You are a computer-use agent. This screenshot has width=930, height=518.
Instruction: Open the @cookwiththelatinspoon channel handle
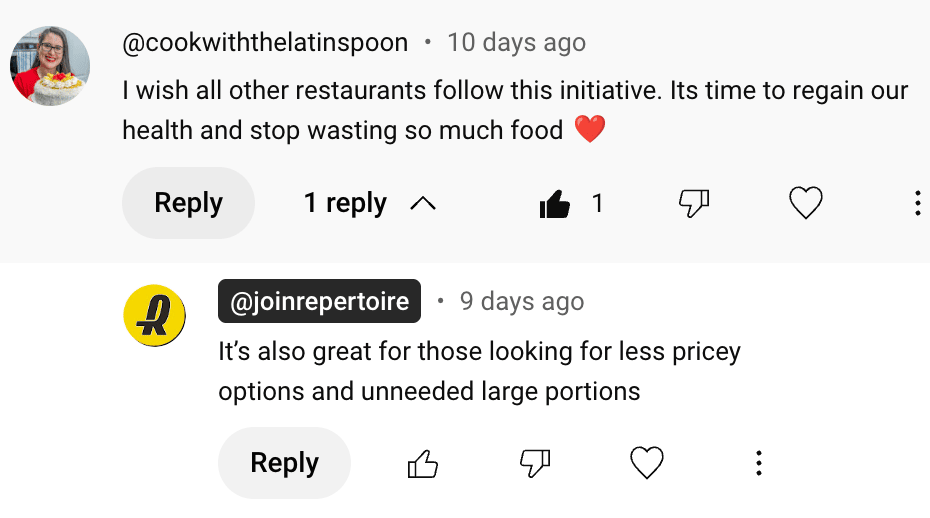[265, 43]
